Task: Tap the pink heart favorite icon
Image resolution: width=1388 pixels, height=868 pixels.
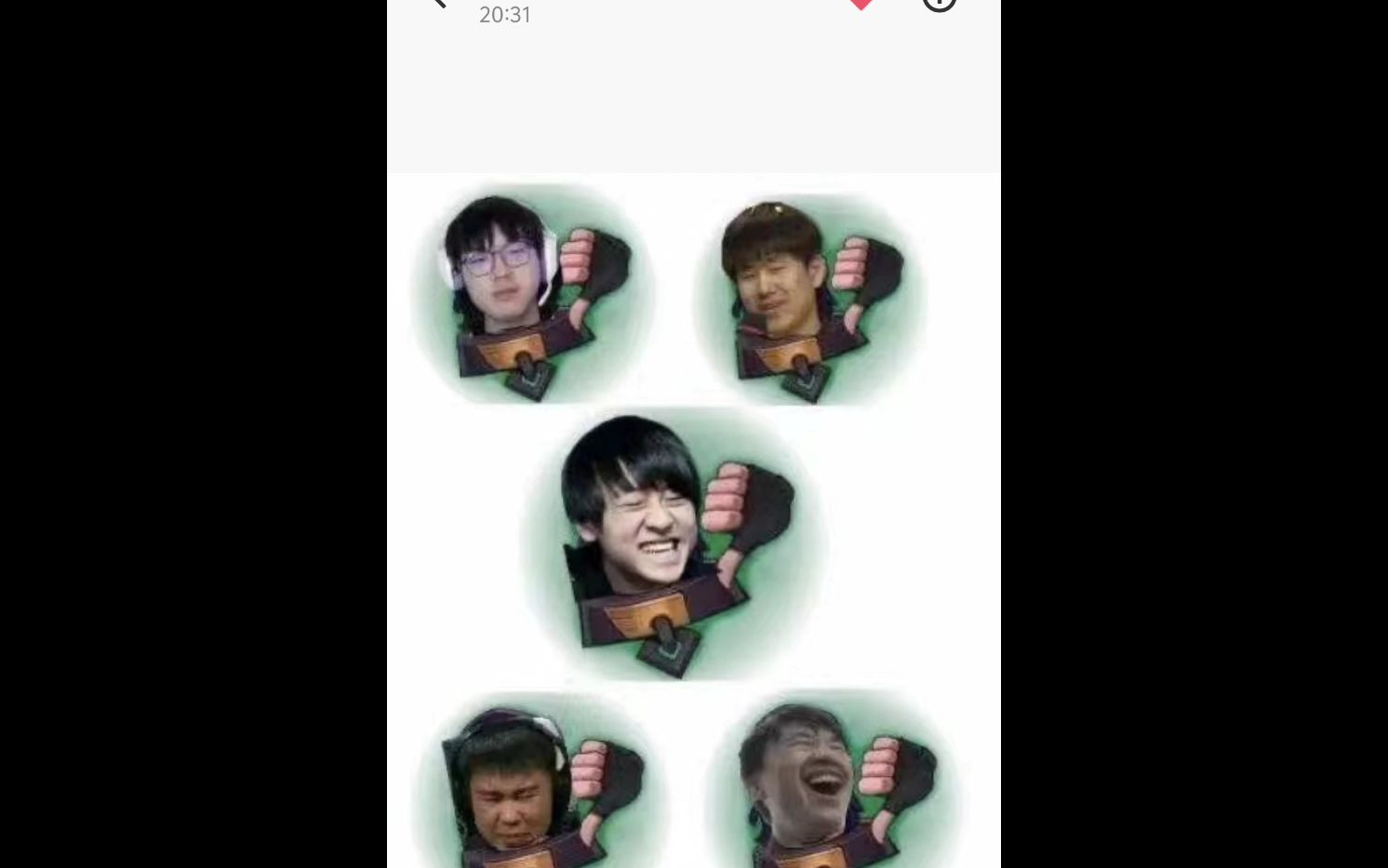Action: tap(861, 4)
